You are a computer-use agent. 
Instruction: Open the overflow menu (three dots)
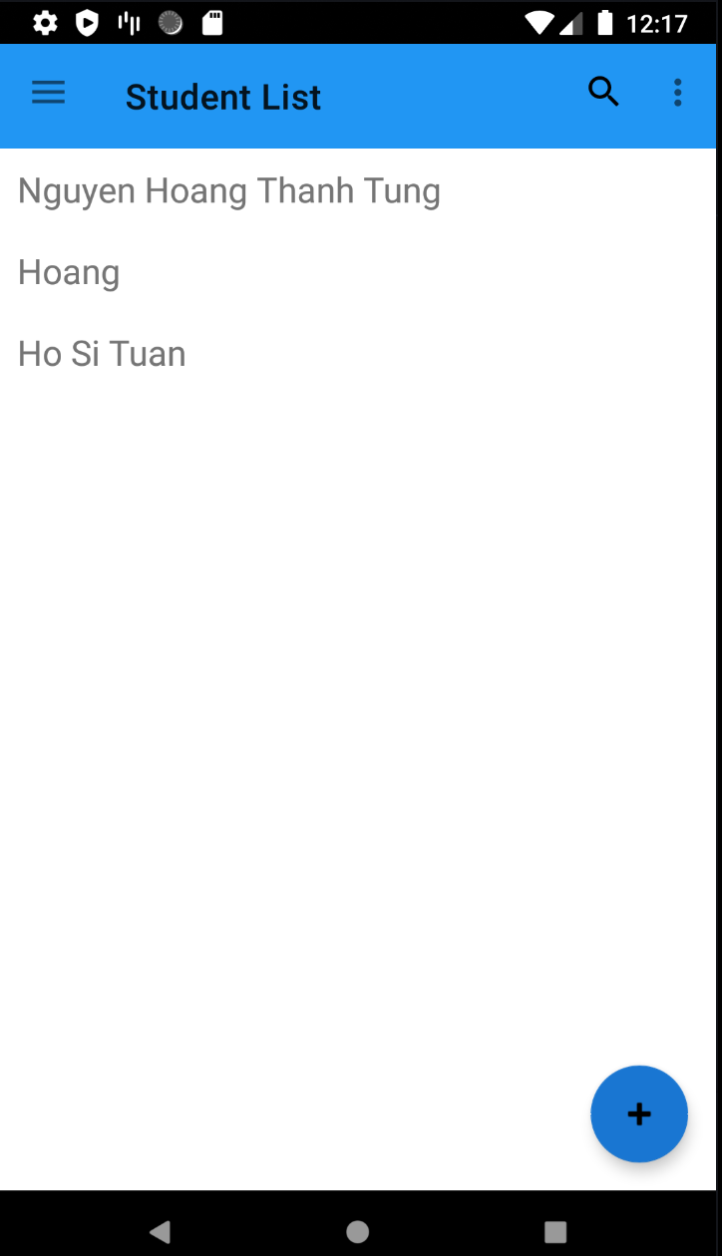[678, 92]
